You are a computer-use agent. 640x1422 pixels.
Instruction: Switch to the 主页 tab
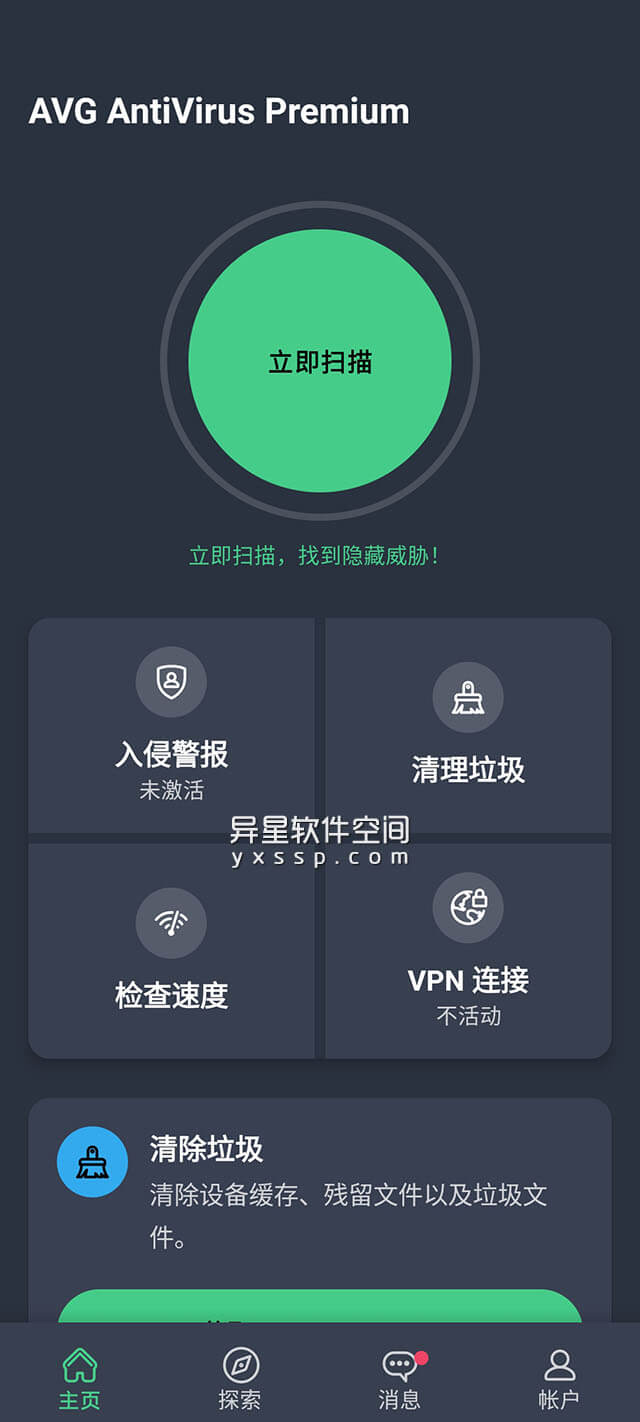[x=80, y=1378]
